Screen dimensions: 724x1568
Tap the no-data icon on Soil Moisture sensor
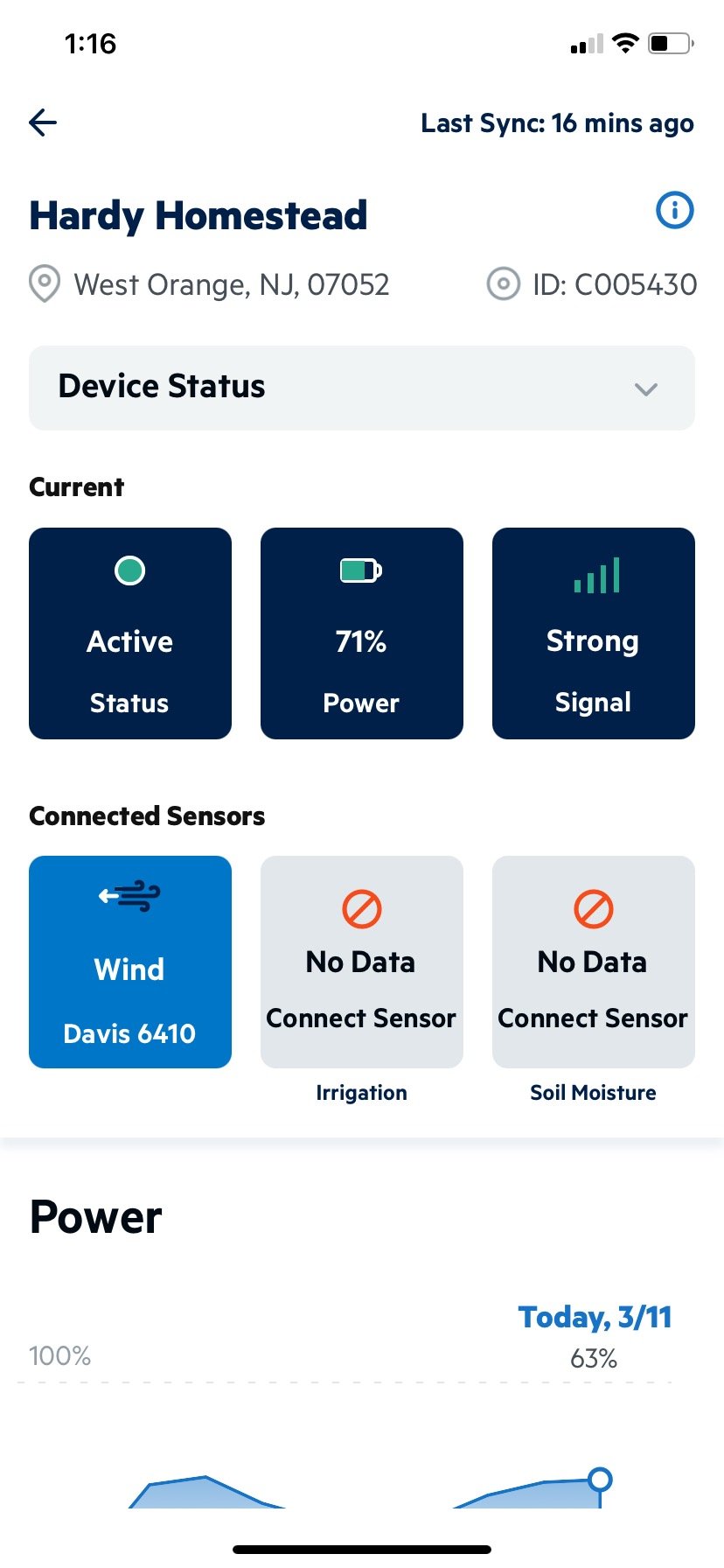point(593,908)
